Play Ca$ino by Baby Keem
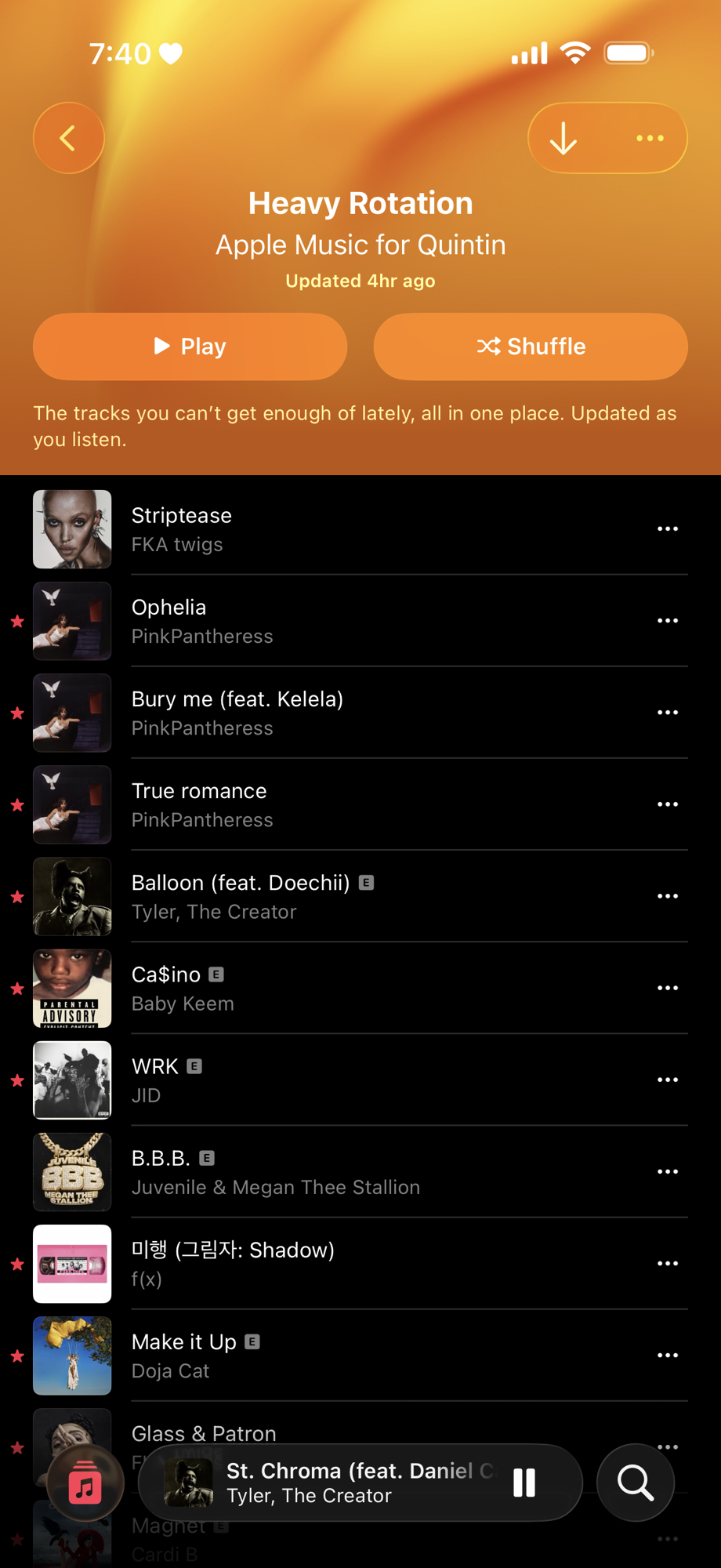This screenshot has height=1568, width=721. (313, 988)
